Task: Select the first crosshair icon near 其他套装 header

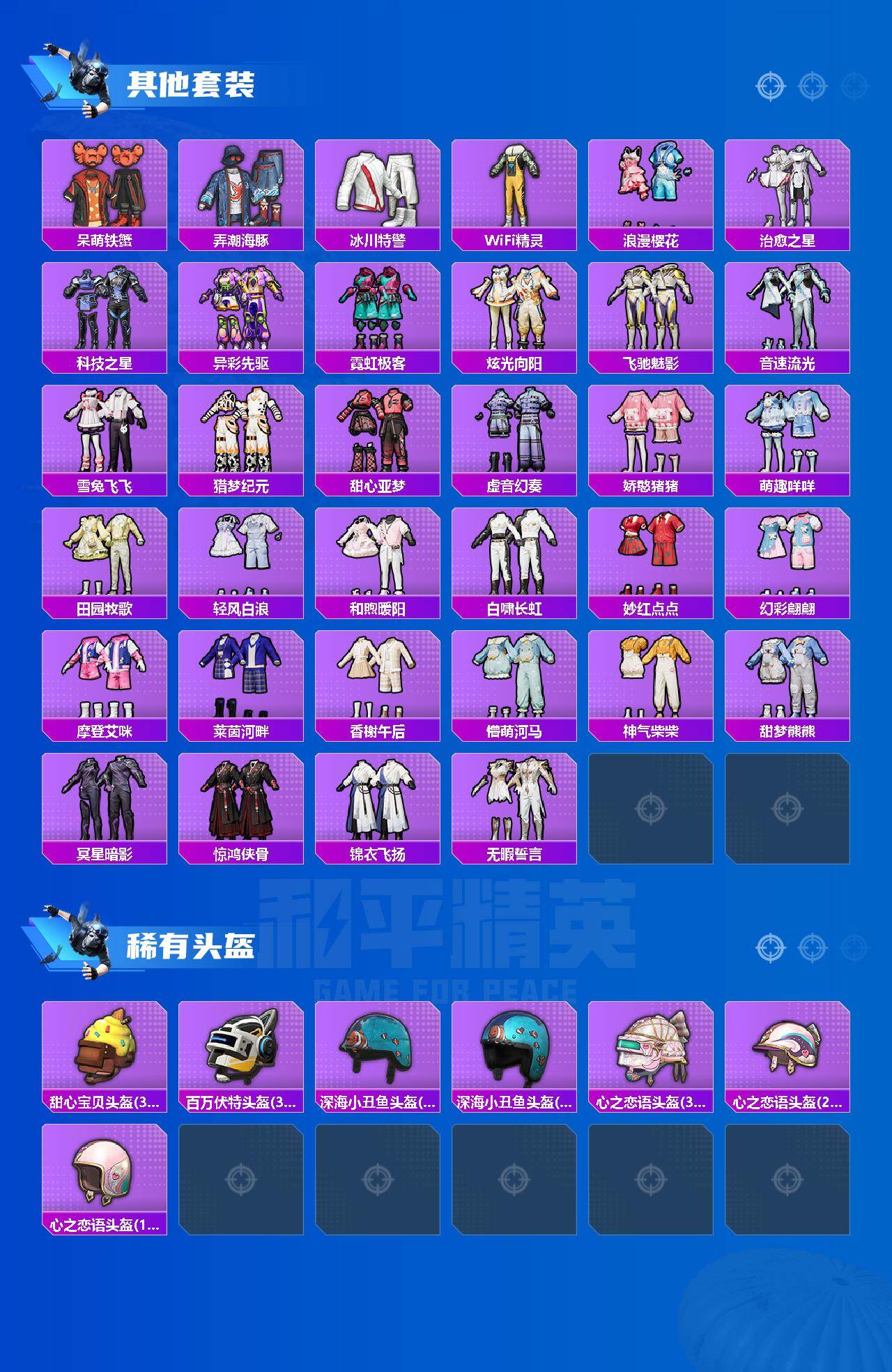Action: click(769, 85)
